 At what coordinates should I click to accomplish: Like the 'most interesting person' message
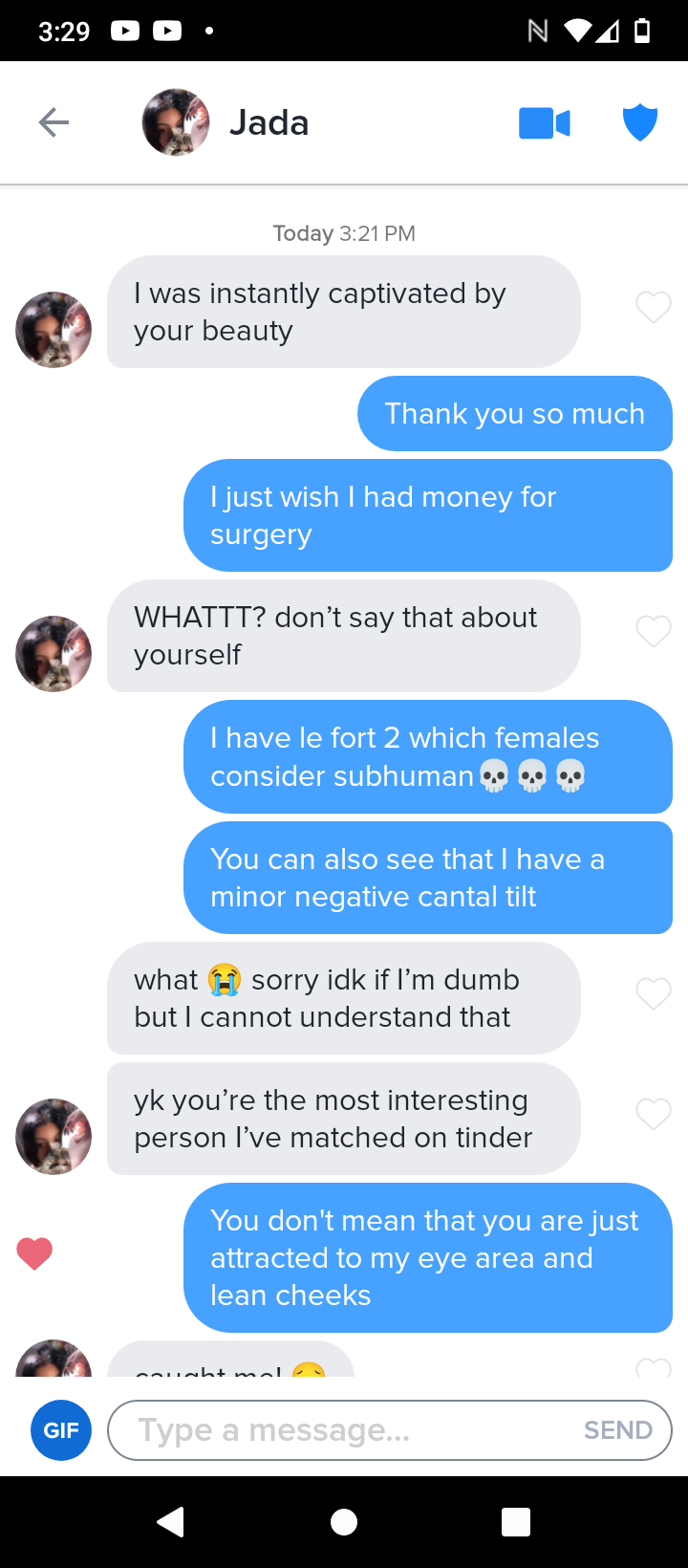tap(654, 1115)
